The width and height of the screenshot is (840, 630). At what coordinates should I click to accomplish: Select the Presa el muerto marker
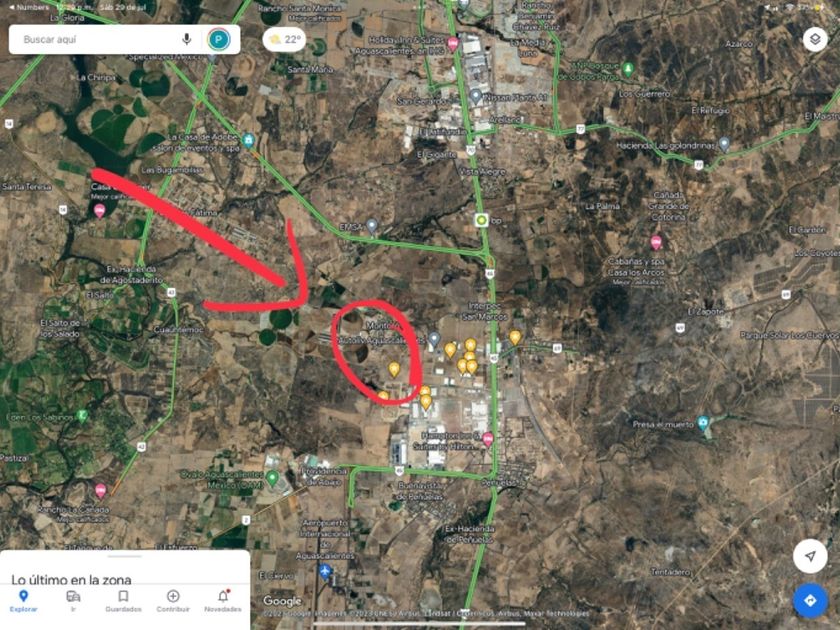(x=703, y=424)
